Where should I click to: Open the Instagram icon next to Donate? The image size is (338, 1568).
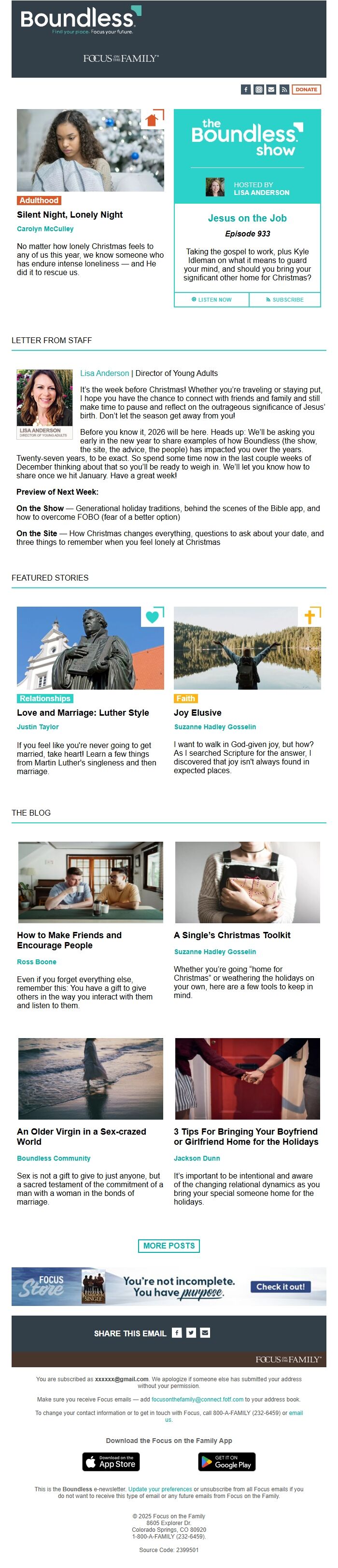[x=259, y=89]
